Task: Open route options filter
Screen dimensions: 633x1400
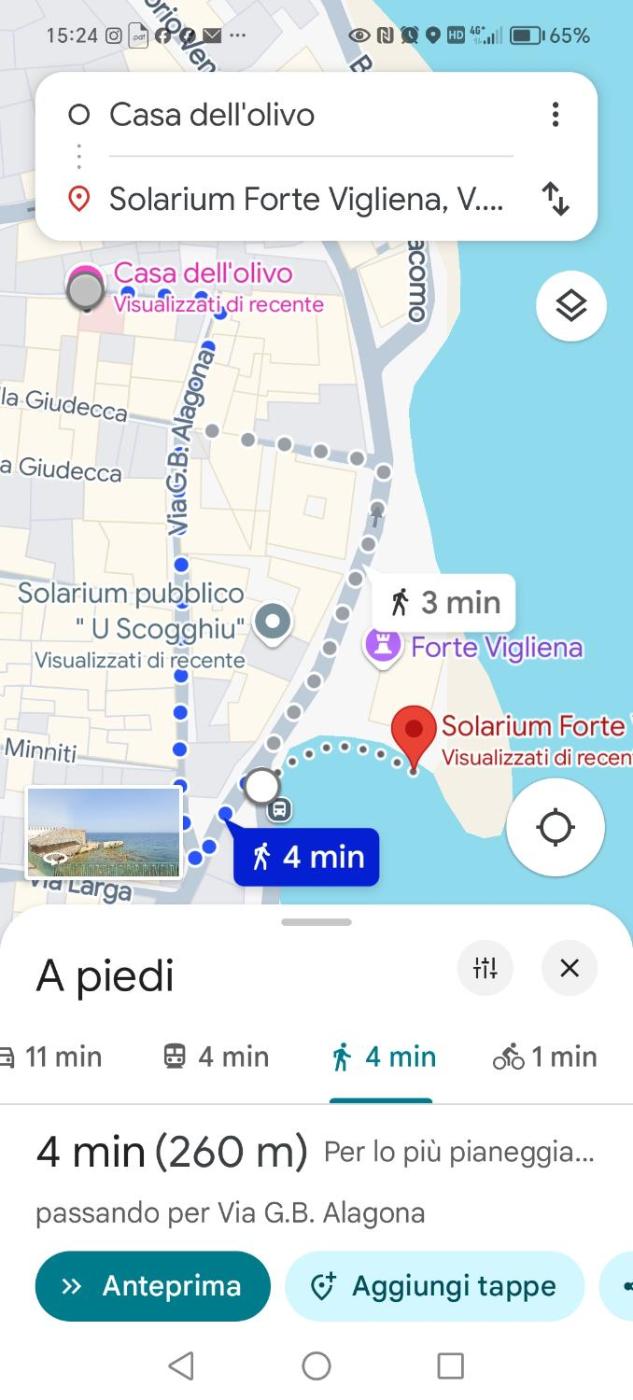Action: point(485,967)
